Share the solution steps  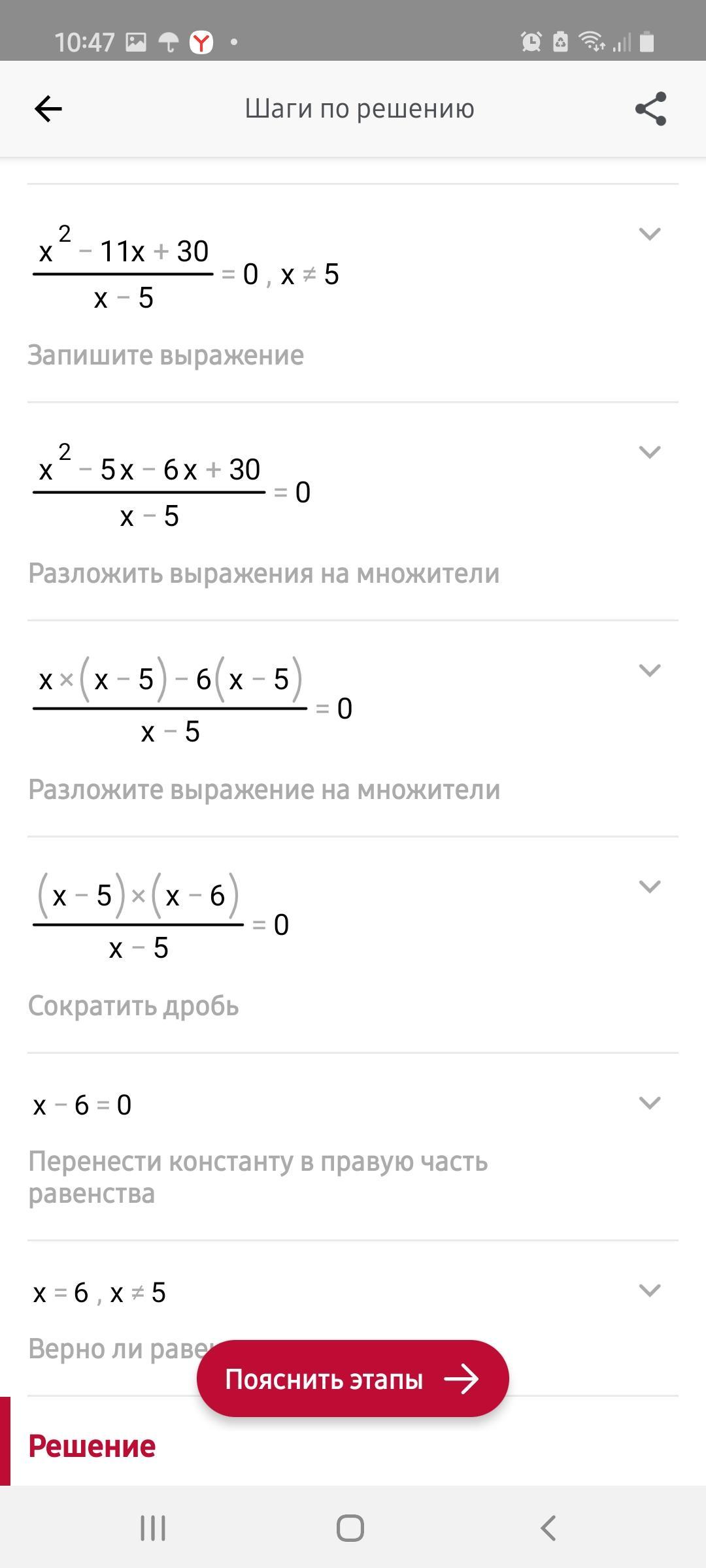(650, 108)
